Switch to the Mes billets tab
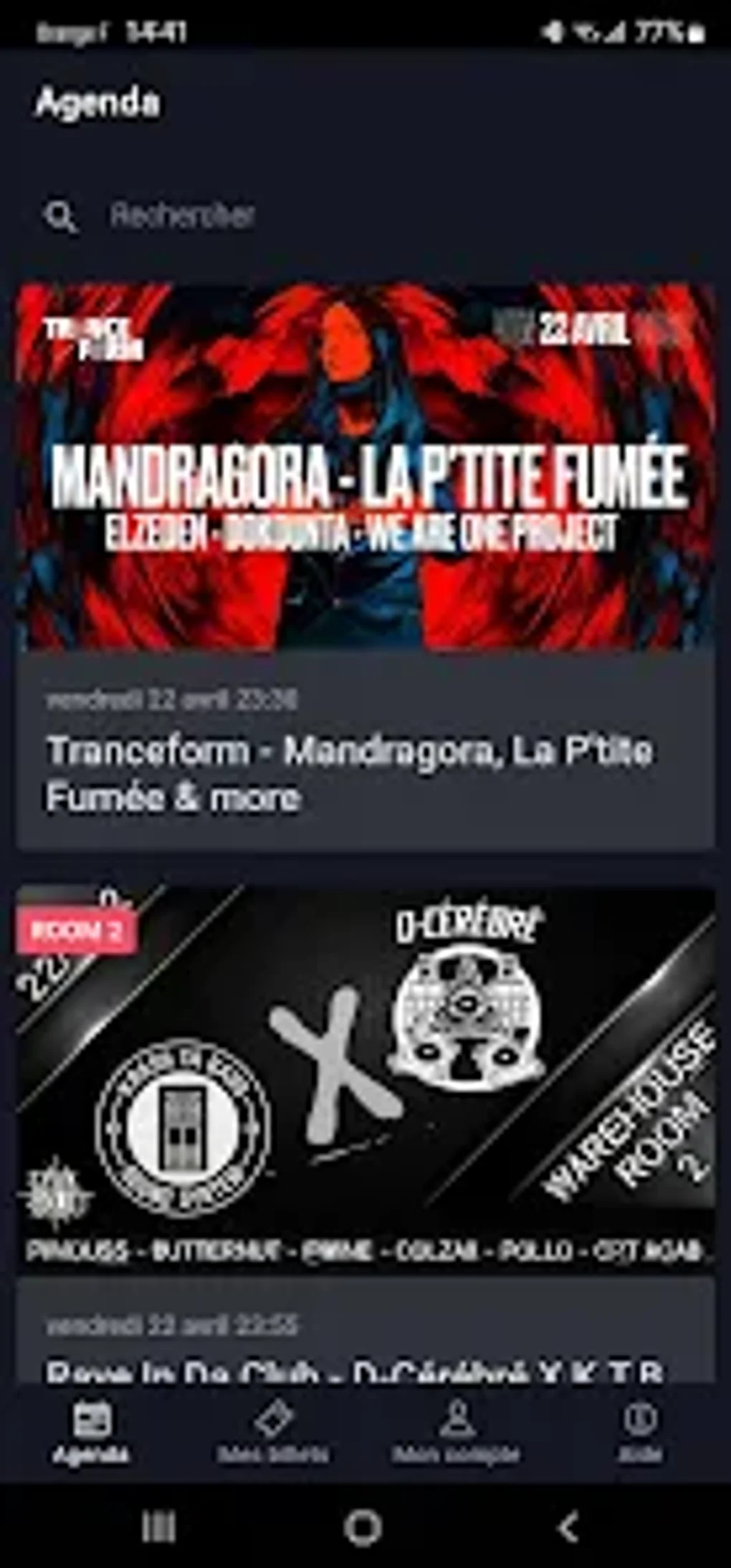This screenshot has height=1568, width=731. coord(273,1432)
